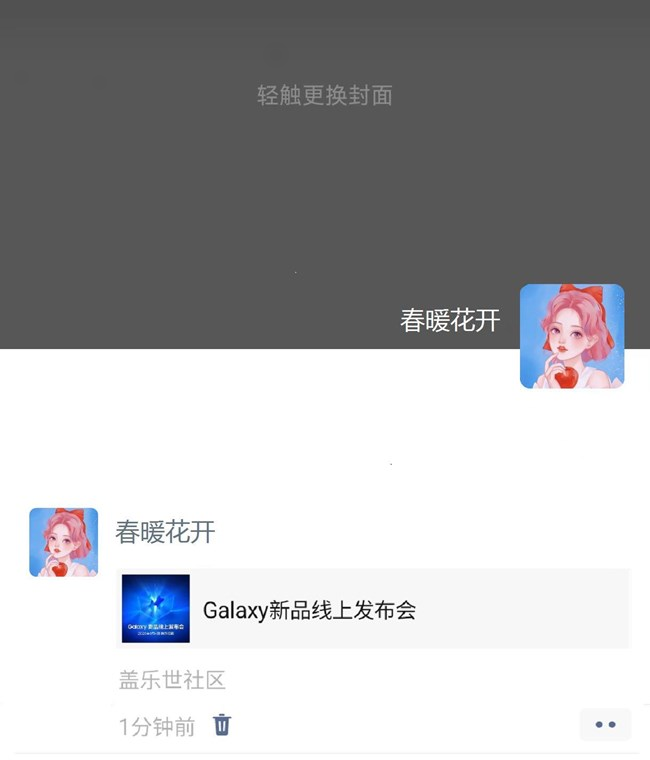This screenshot has width=650, height=760.
Task: Open the two-dot like and comment menu
Action: (x=605, y=725)
